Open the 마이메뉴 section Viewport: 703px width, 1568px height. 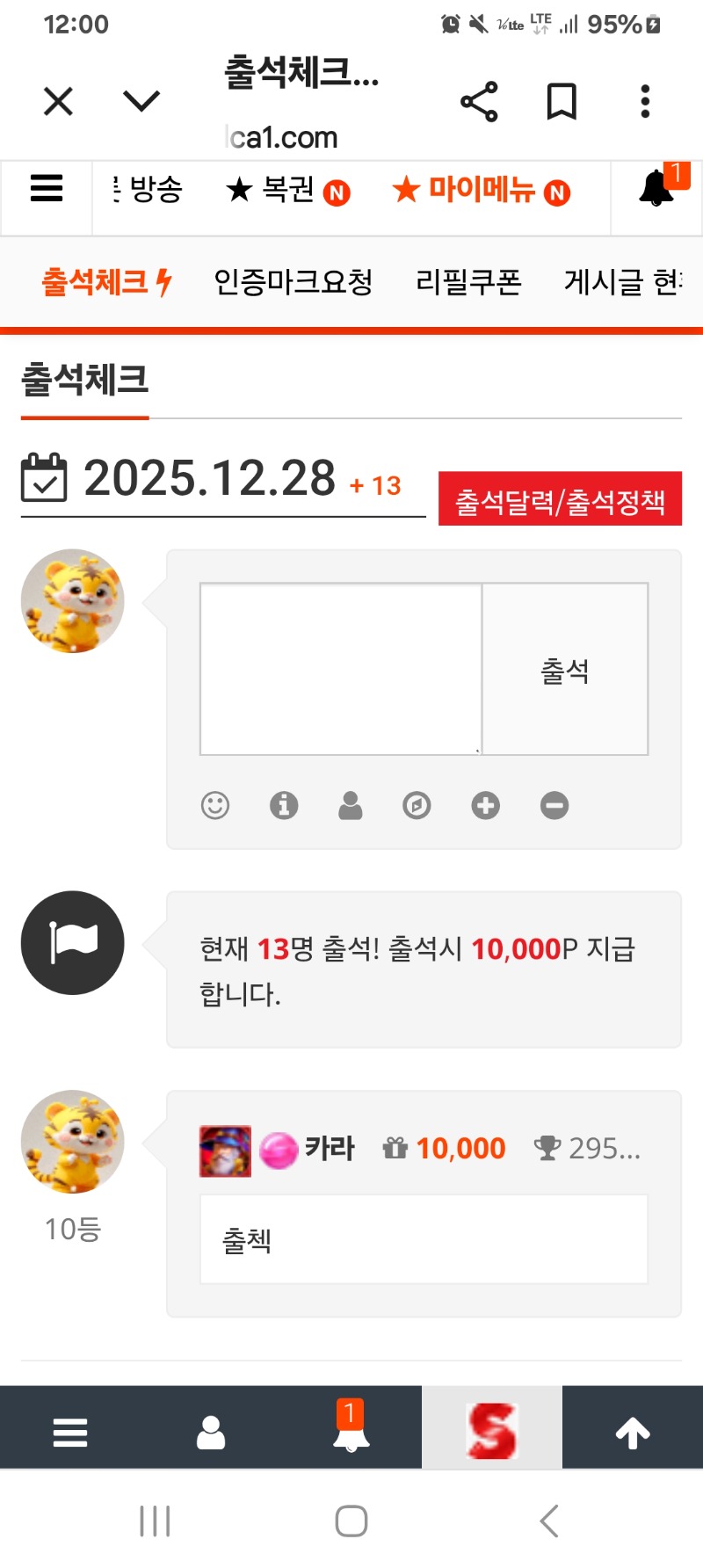(481, 190)
